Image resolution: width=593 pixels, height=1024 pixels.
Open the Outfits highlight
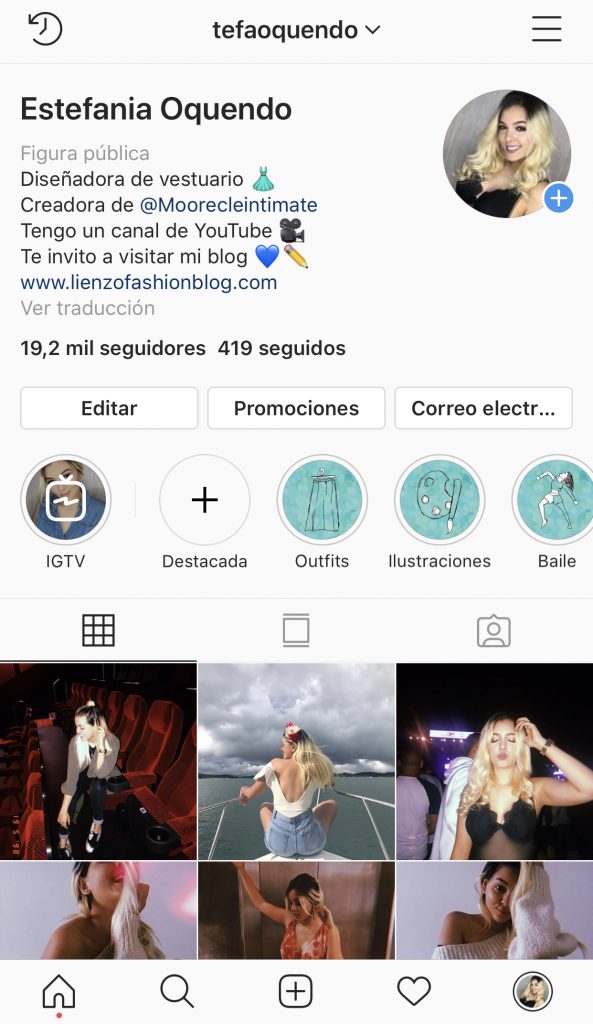point(322,500)
